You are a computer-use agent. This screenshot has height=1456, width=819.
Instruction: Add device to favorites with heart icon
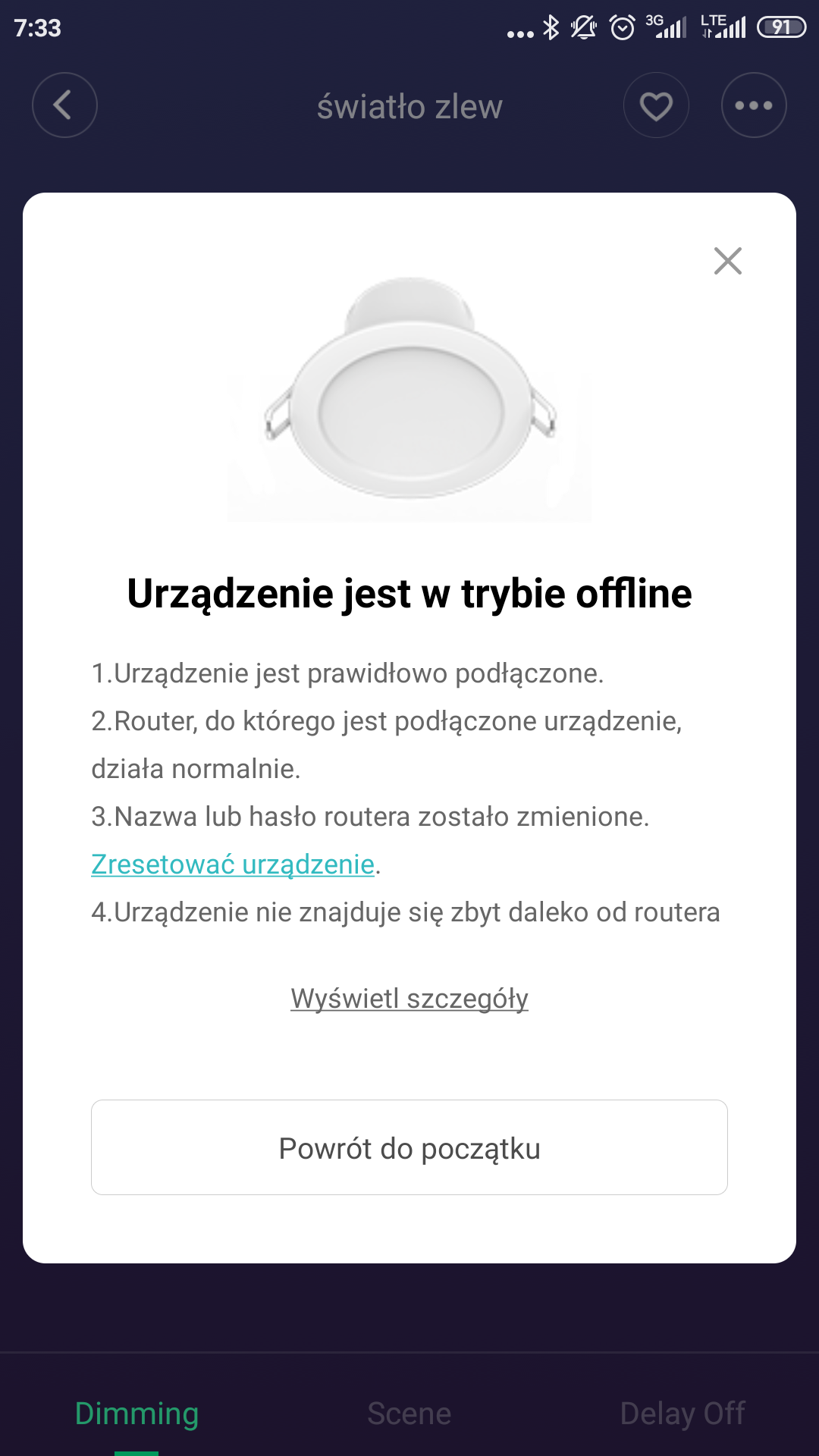[656, 105]
